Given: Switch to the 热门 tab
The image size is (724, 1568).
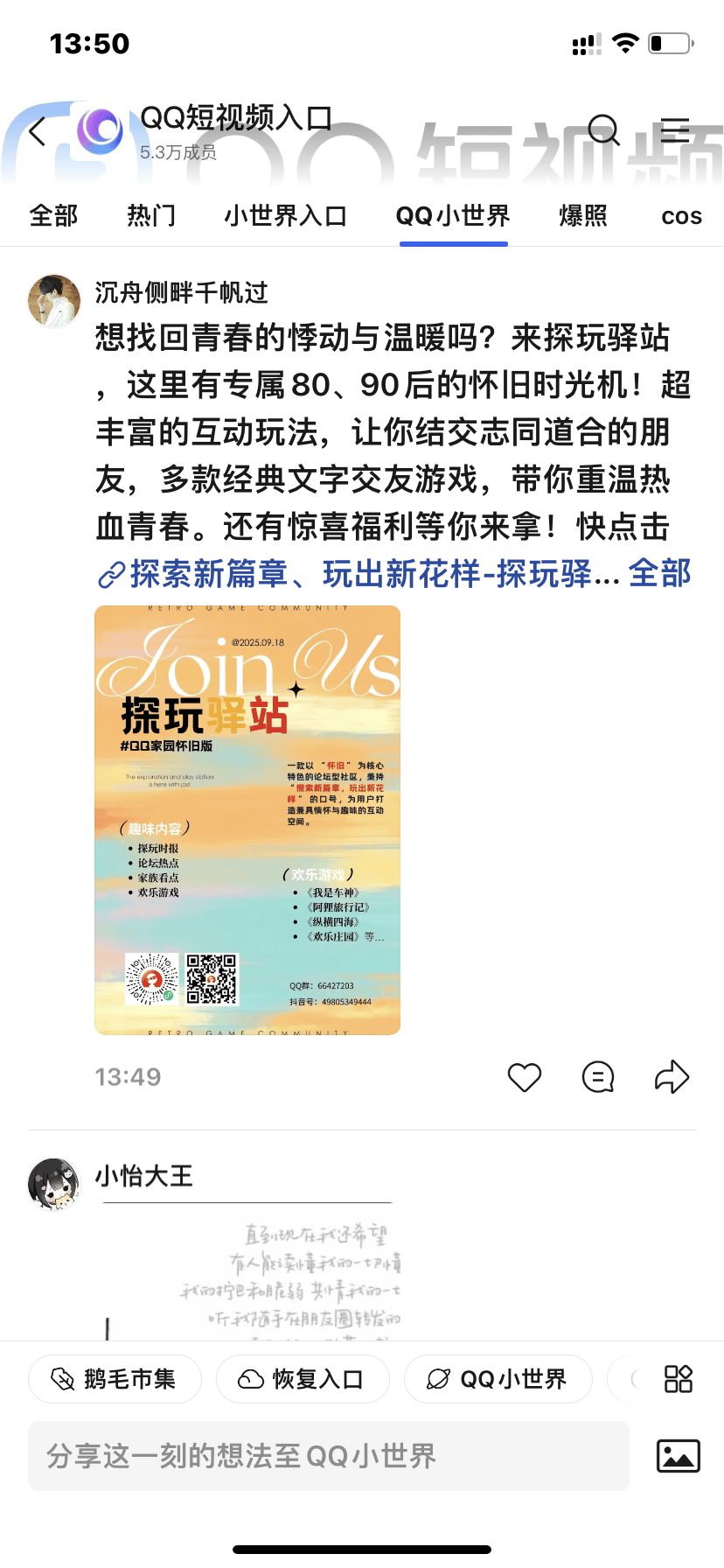Looking at the screenshot, I should point(151,215).
